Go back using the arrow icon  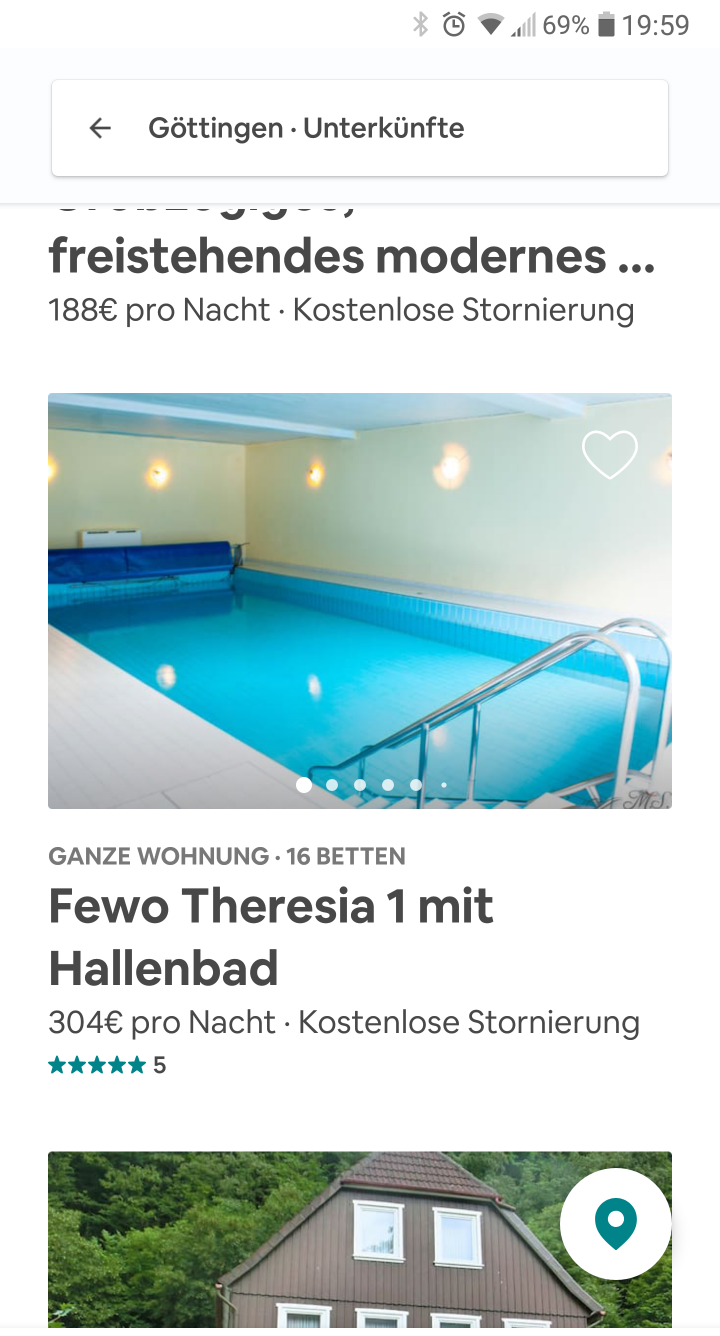(x=100, y=128)
